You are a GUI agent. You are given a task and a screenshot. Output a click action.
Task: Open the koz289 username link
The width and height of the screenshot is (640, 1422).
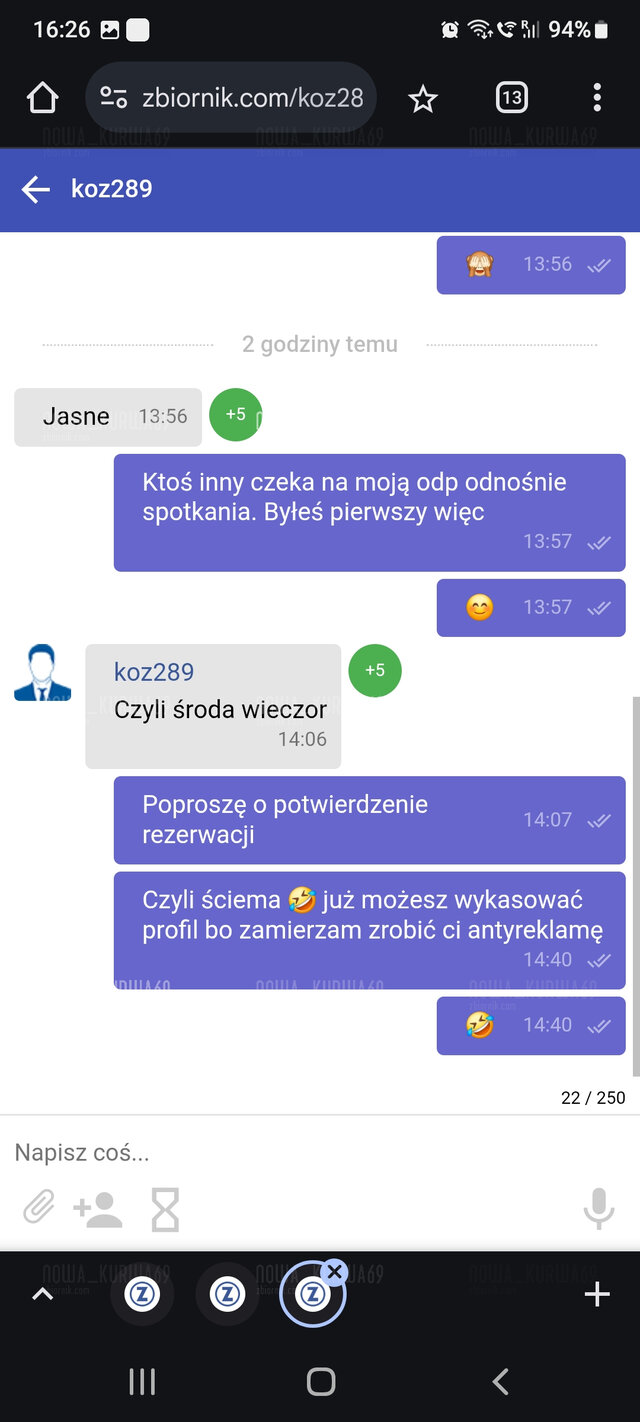(x=154, y=672)
